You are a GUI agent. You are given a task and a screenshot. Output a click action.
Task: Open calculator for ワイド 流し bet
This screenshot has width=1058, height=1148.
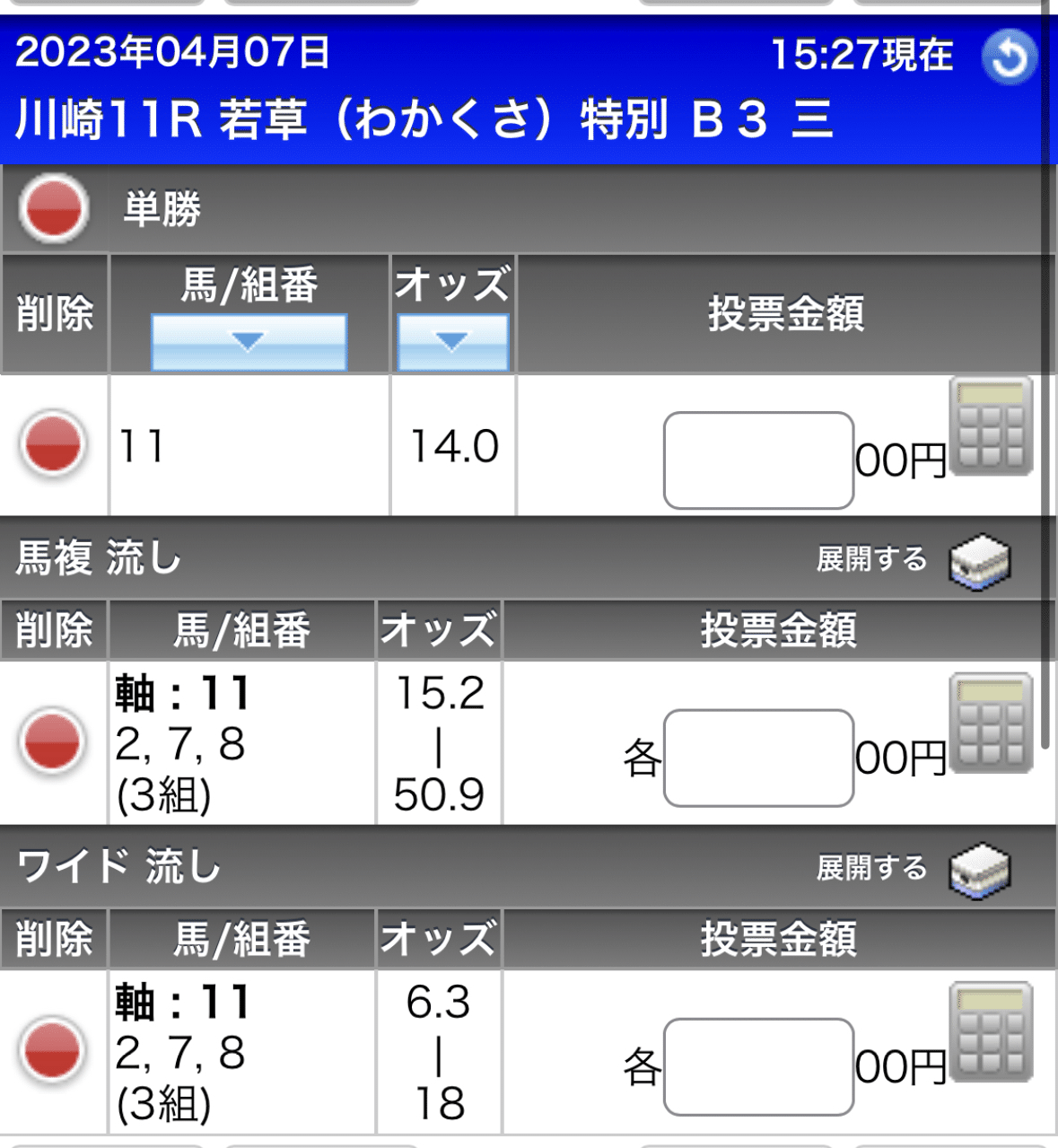(x=991, y=1032)
